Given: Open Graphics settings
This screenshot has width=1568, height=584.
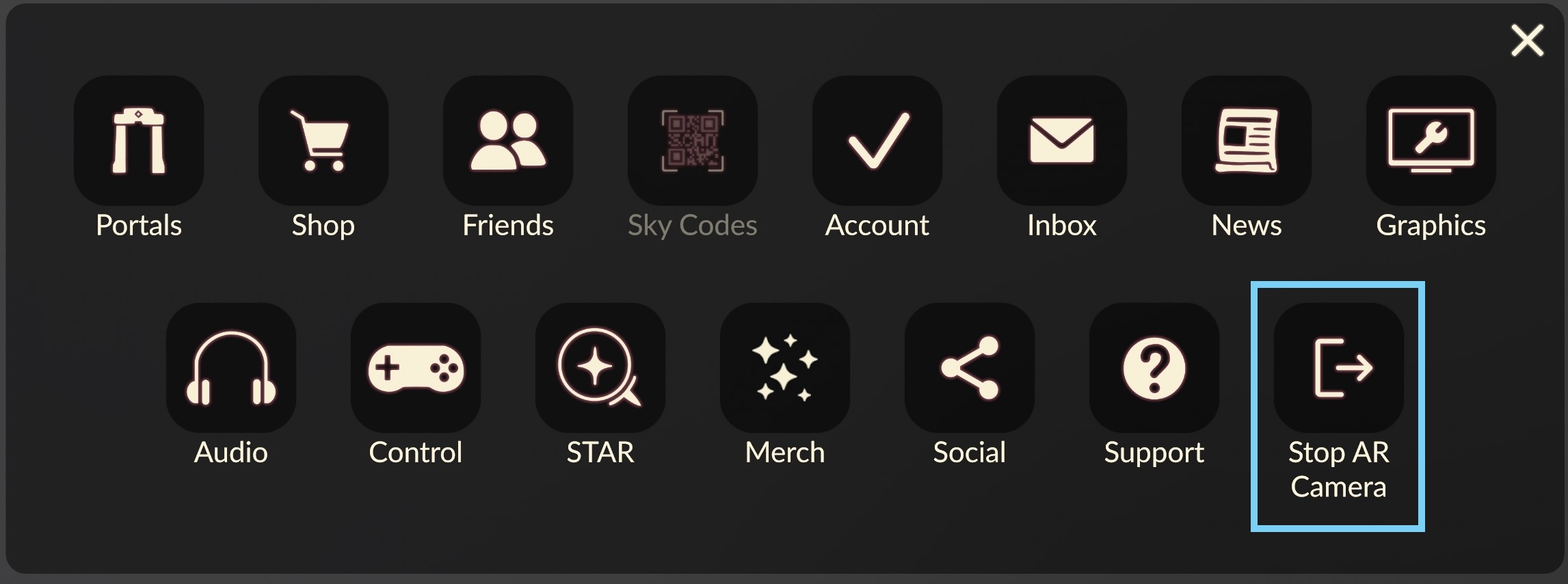Looking at the screenshot, I should 1431,141.
